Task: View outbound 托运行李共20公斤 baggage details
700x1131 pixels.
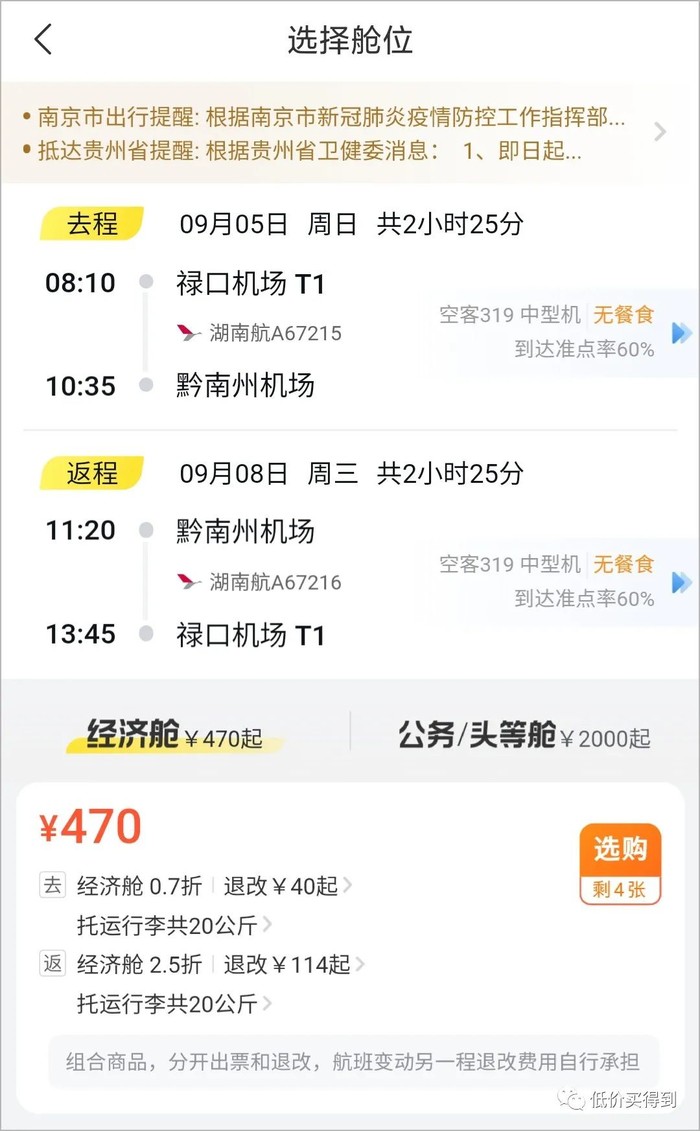Action: [x=173, y=924]
